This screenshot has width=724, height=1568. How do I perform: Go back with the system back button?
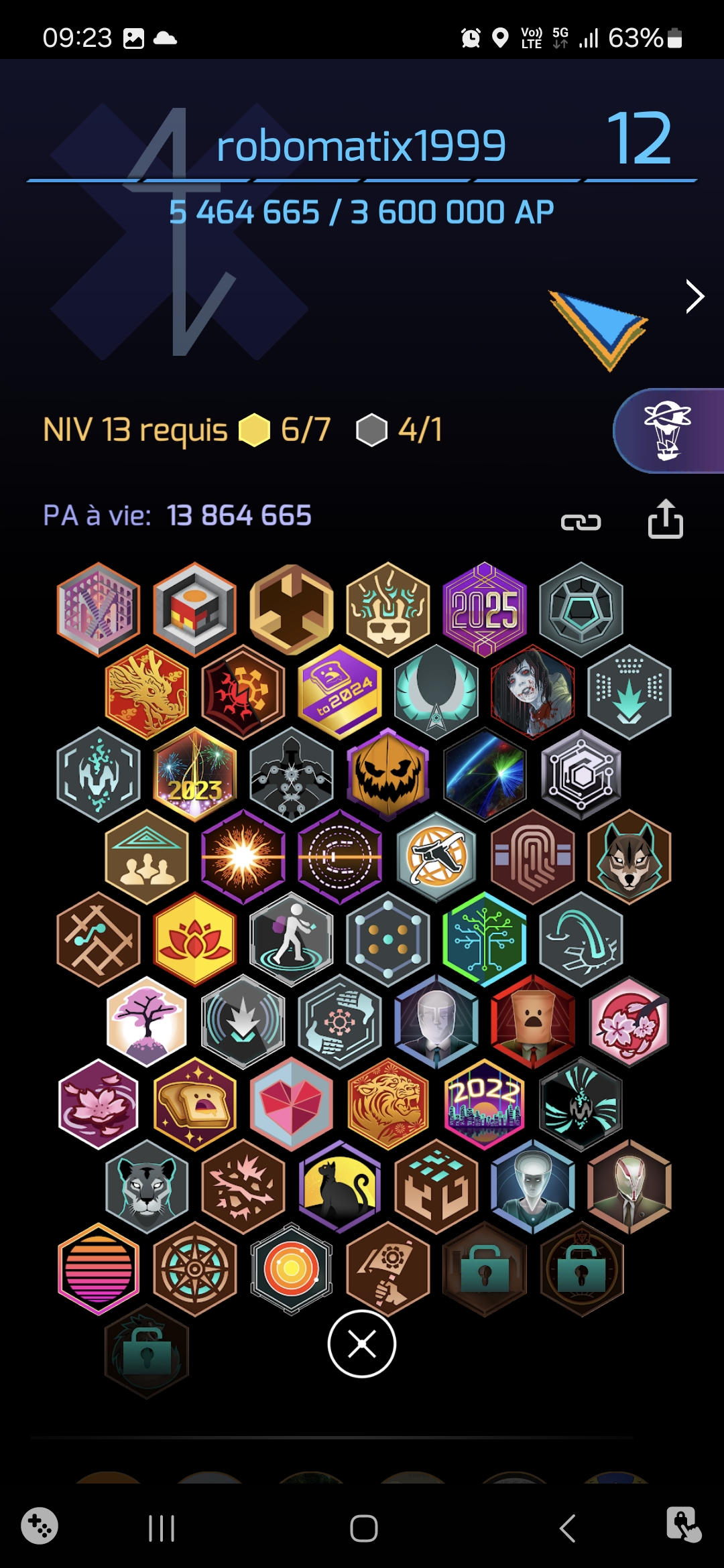coord(567,1528)
